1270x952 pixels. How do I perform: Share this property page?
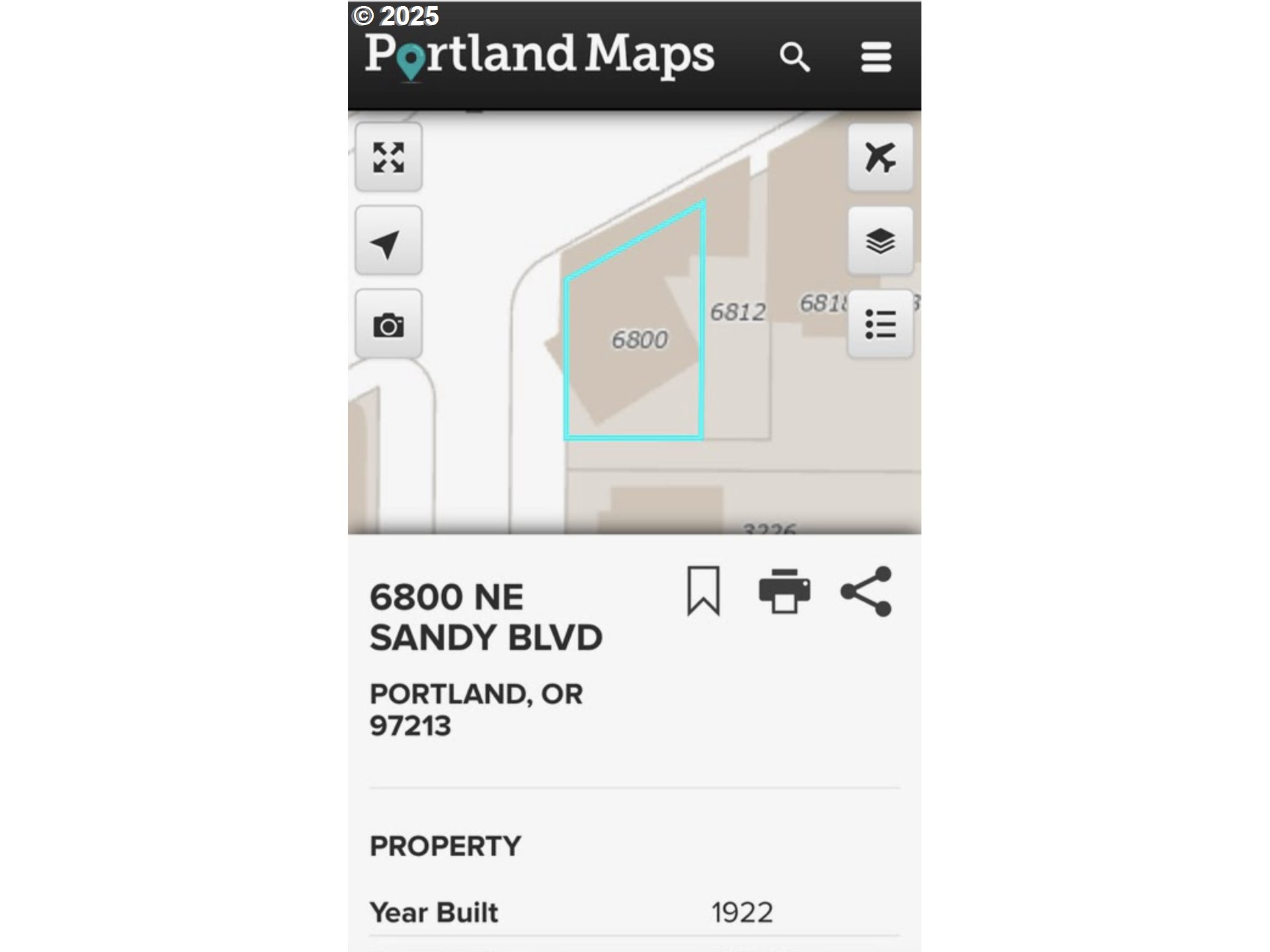pos(866,591)
